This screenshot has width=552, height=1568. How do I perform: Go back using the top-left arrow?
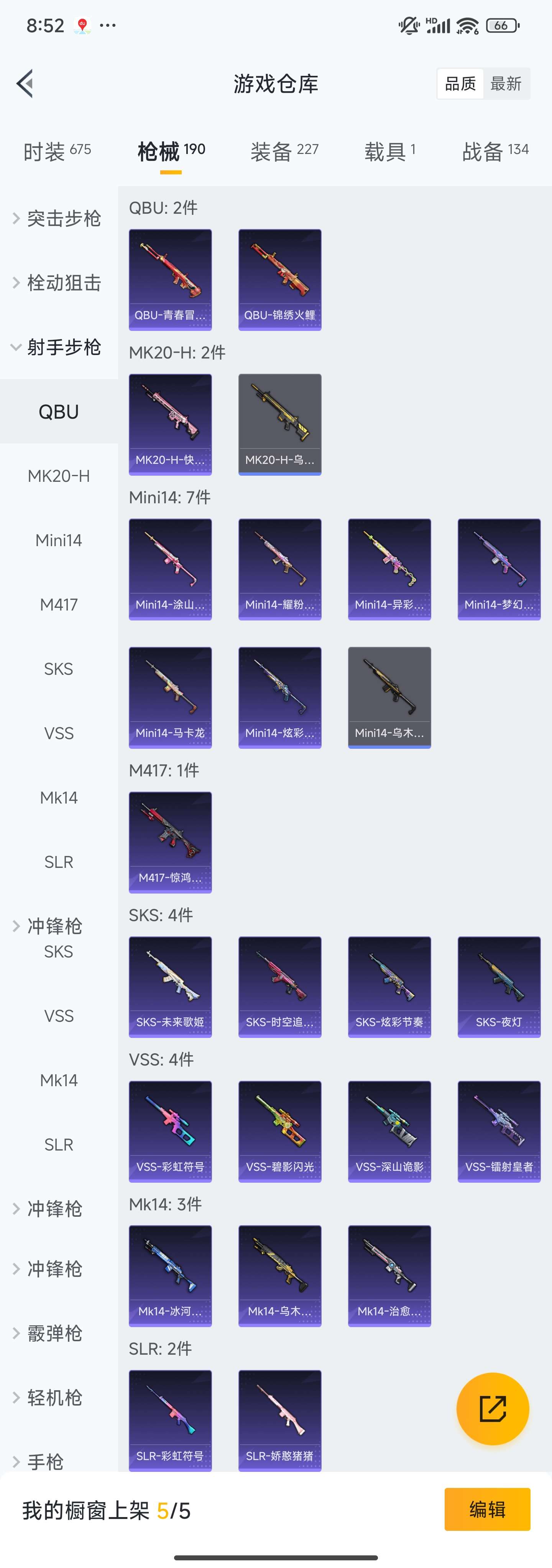click(25, 83)
